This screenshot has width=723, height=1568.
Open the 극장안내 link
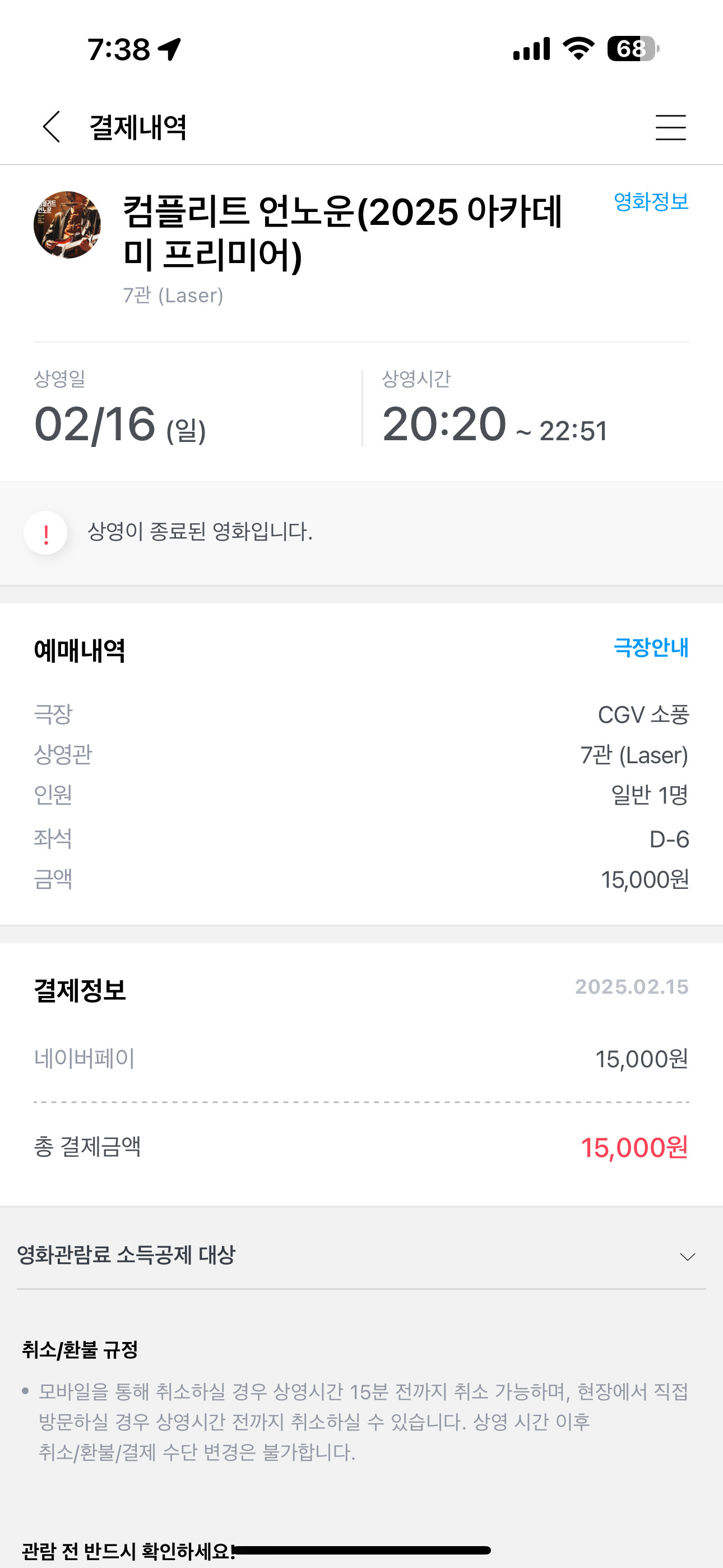[x=651, y=647]
